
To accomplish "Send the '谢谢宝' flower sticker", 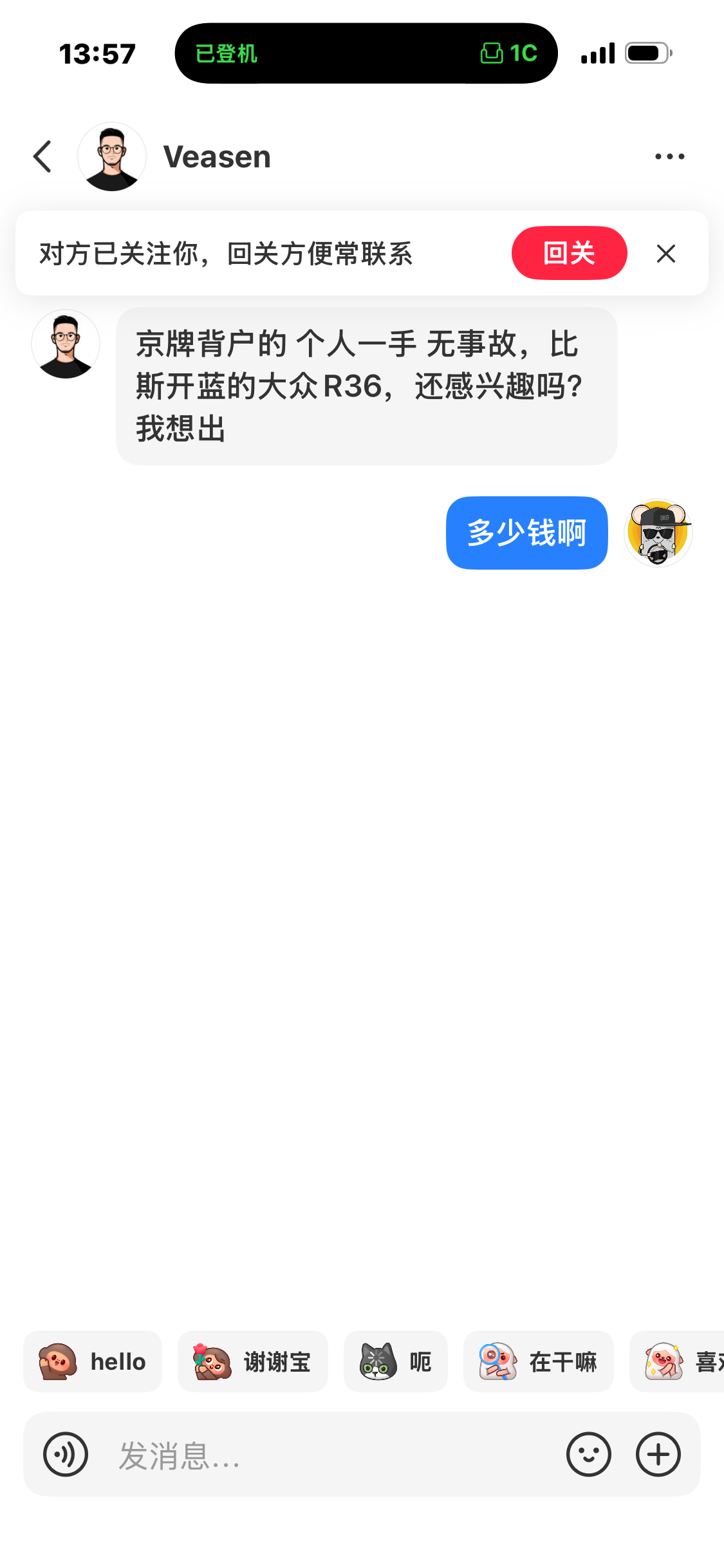I will click(x=252, y=1361).
